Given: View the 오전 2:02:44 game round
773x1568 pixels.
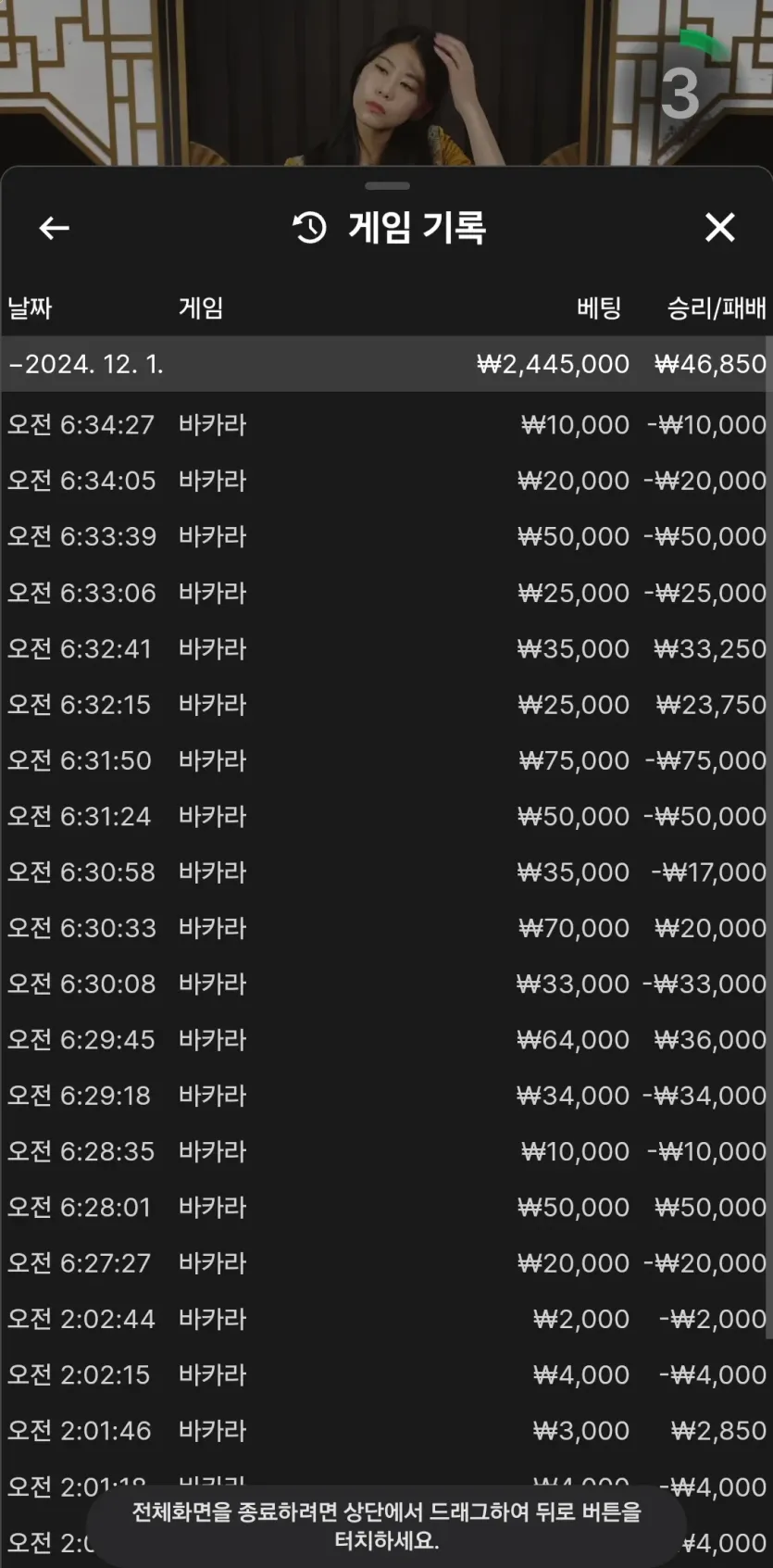Looking at the screenshot, I should click(x=386, y=1319).
